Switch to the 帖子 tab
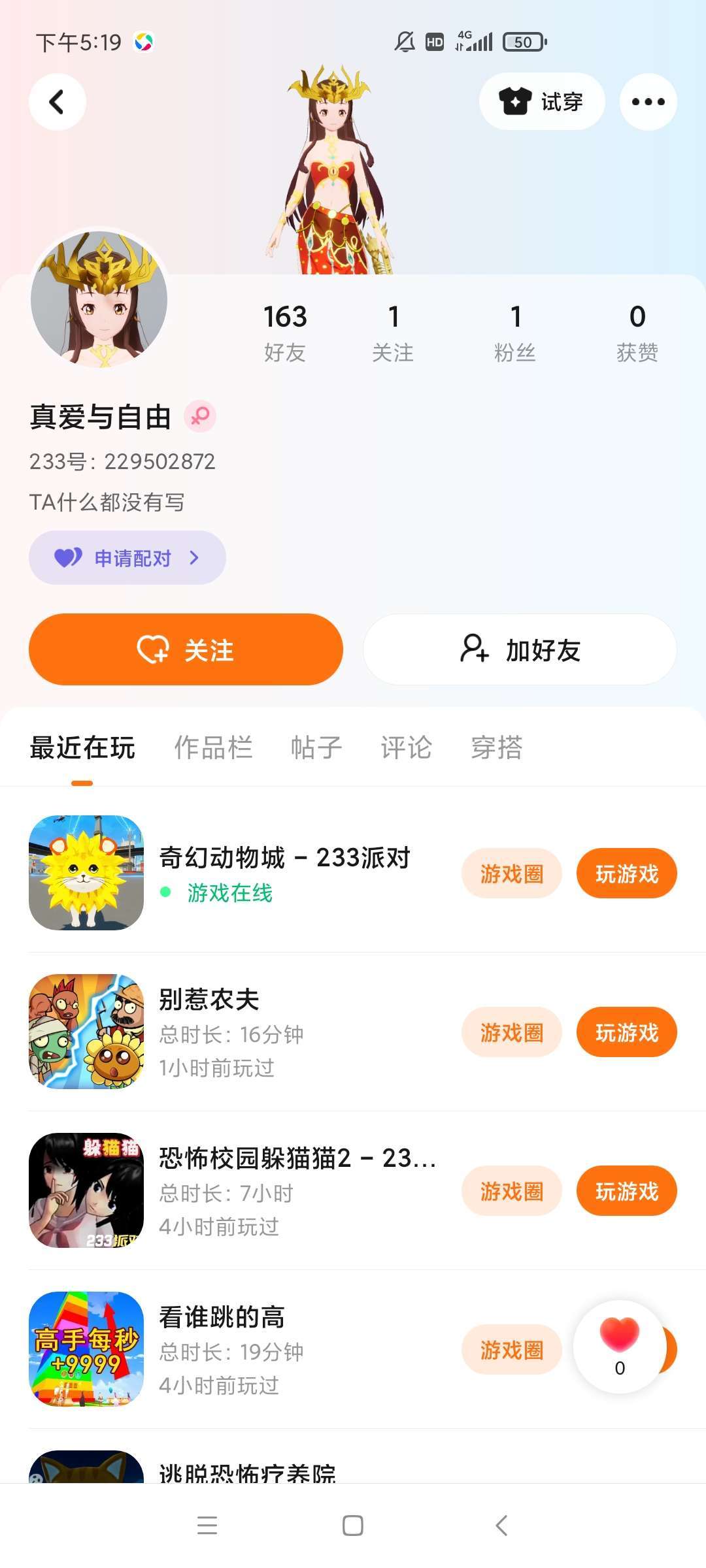This screenshot has height=1568, width=706. point(316,747)
